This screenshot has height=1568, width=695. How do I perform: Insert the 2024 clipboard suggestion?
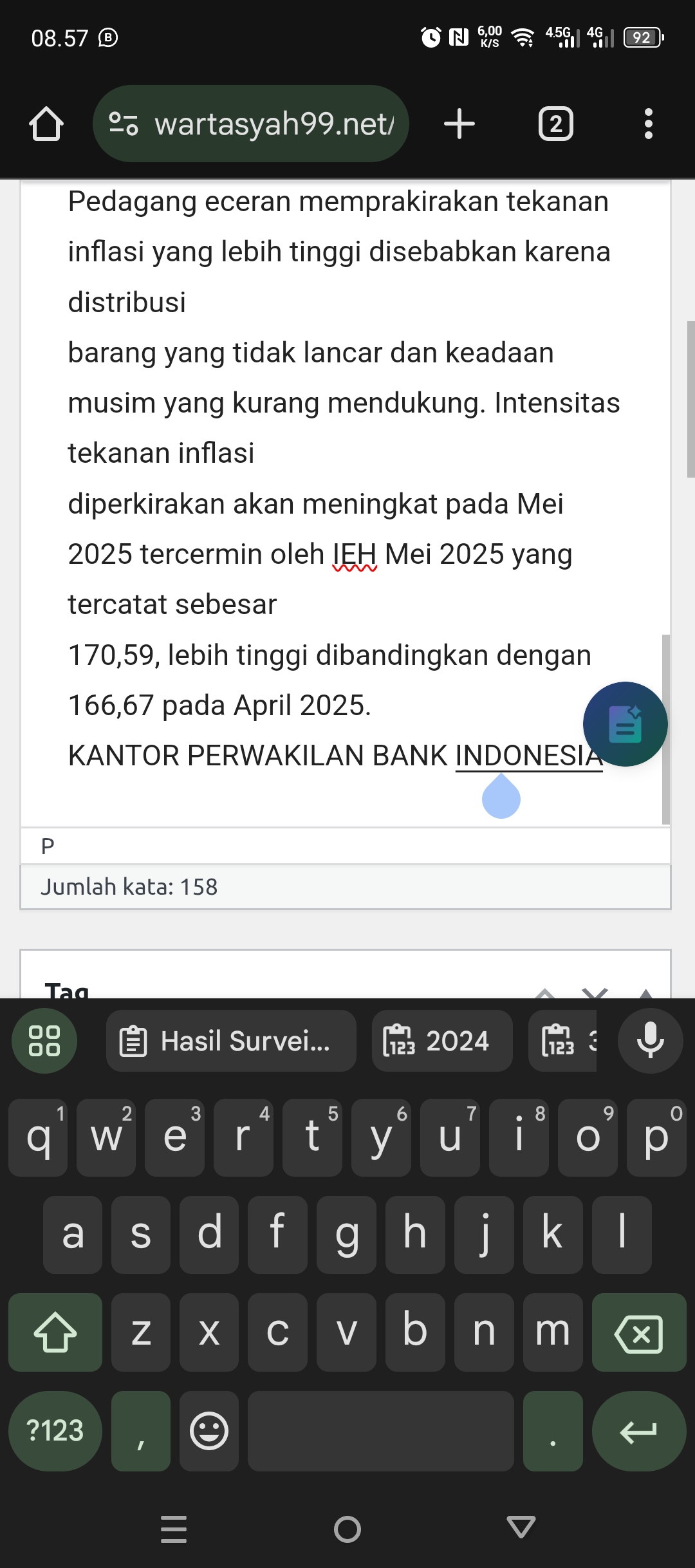[442, 1041]
